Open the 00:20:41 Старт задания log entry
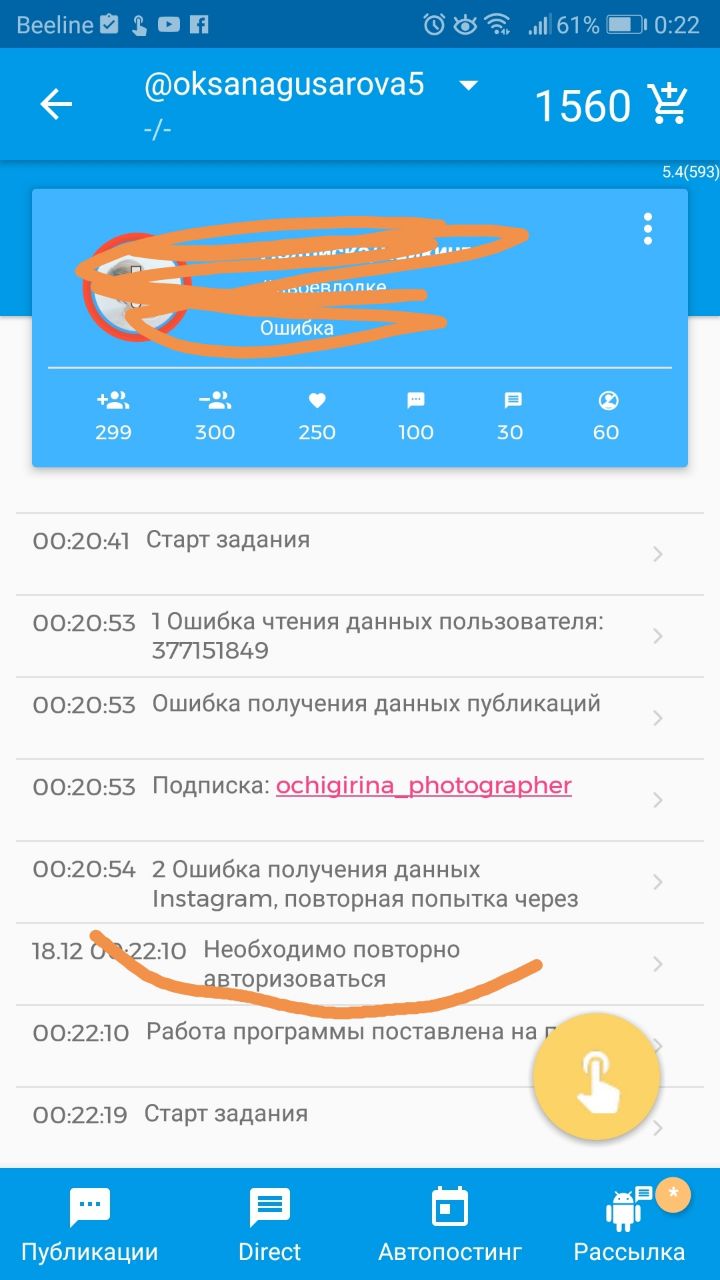This screenshot has width=720, height=1280. click(340, 554)
